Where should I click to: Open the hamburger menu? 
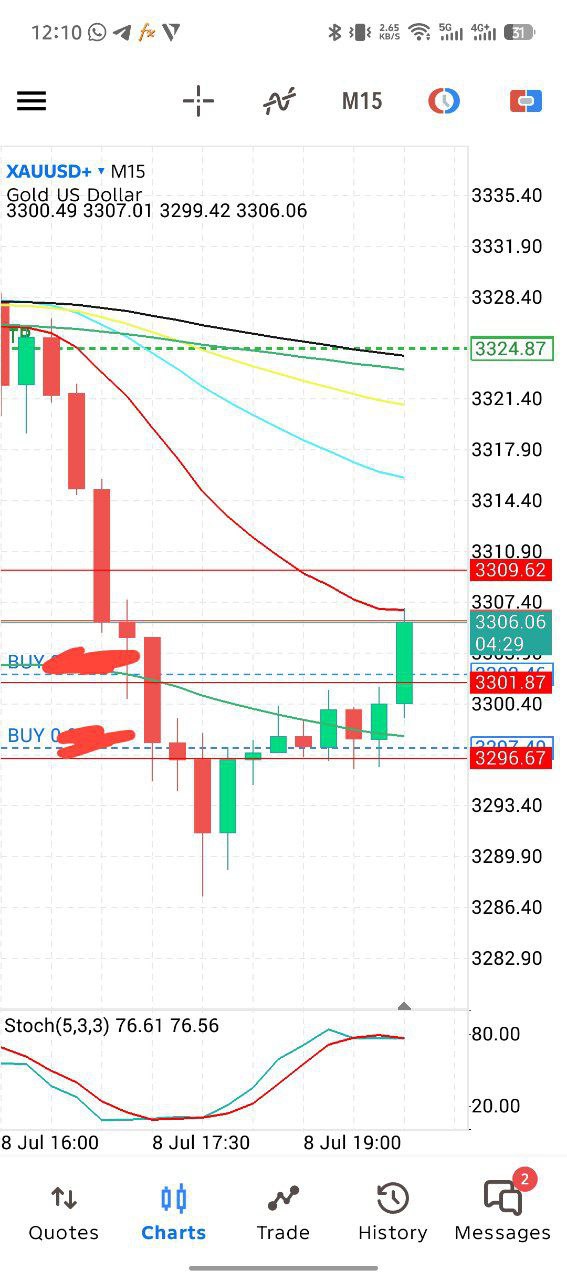(31, 101)
